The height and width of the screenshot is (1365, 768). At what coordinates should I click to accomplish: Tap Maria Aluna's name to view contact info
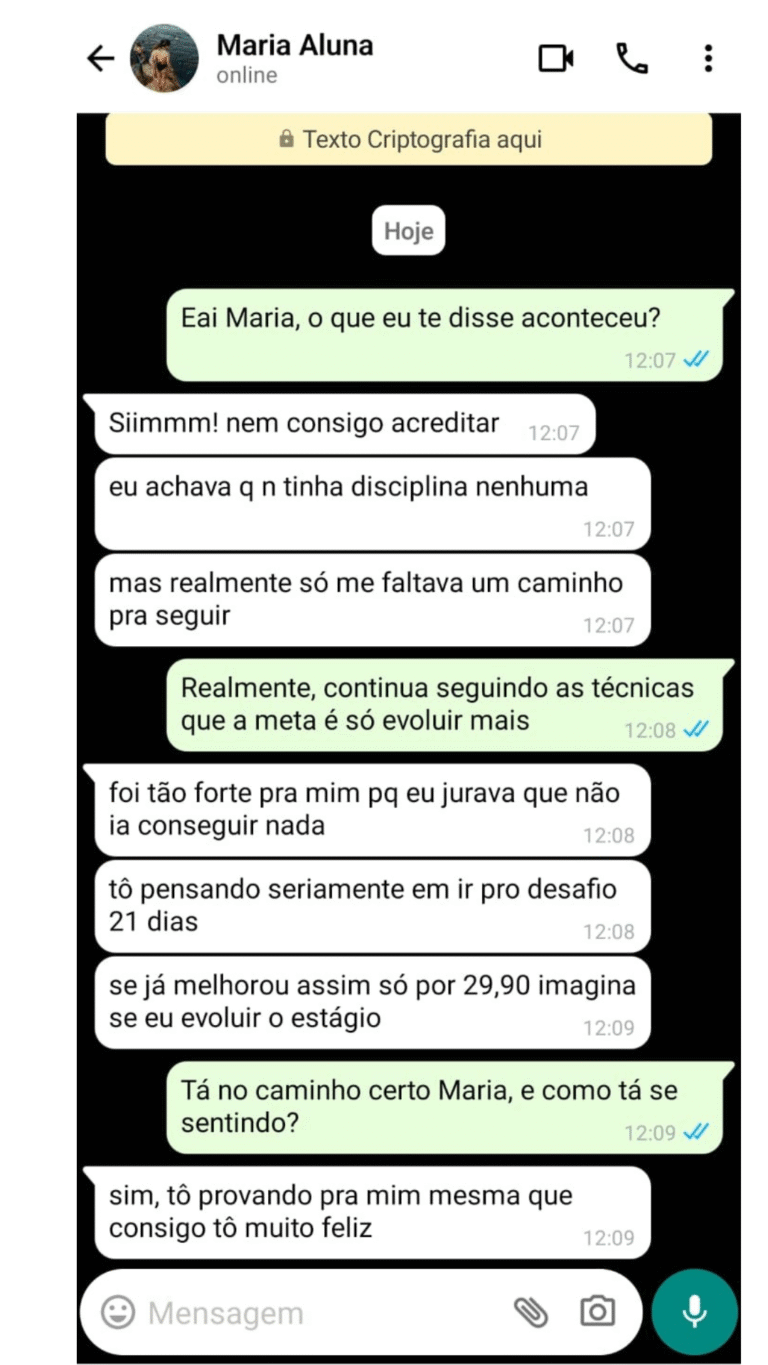294,45
